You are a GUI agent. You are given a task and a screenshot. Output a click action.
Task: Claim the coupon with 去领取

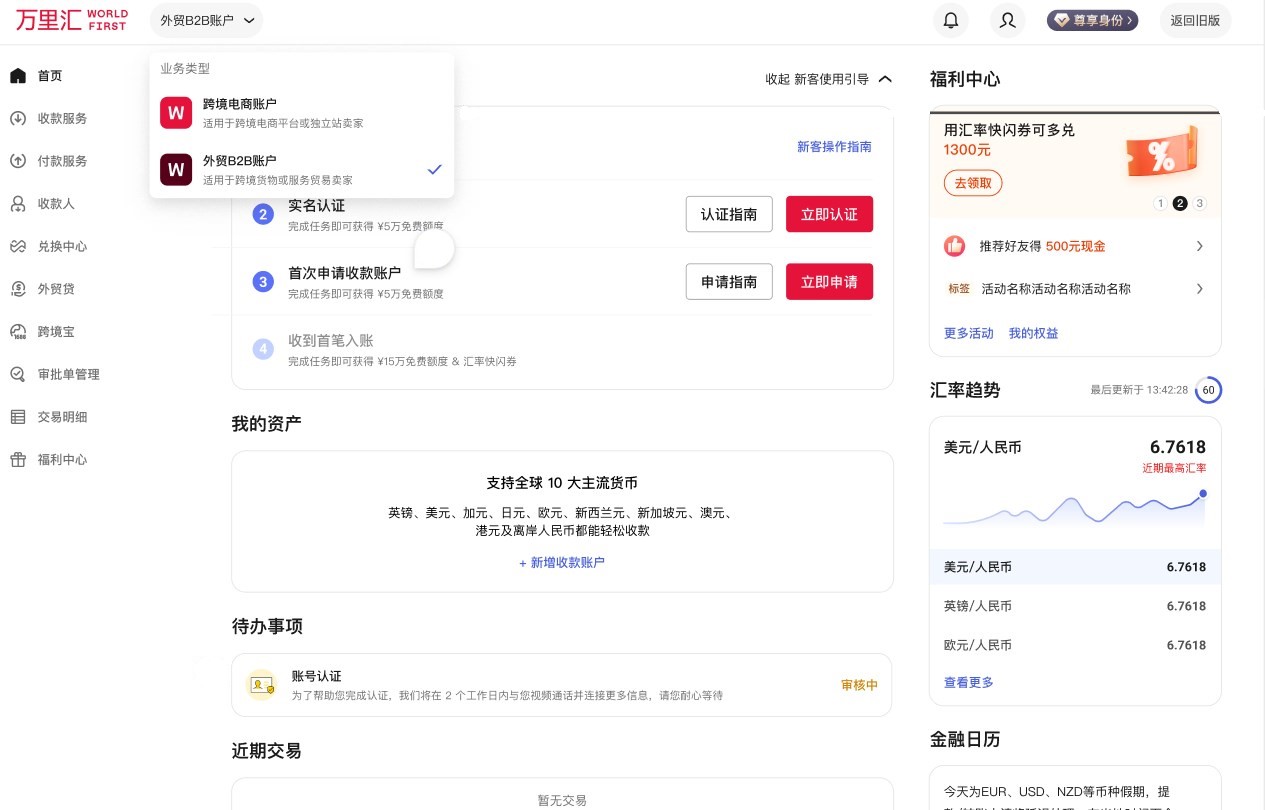pos(972,183)
